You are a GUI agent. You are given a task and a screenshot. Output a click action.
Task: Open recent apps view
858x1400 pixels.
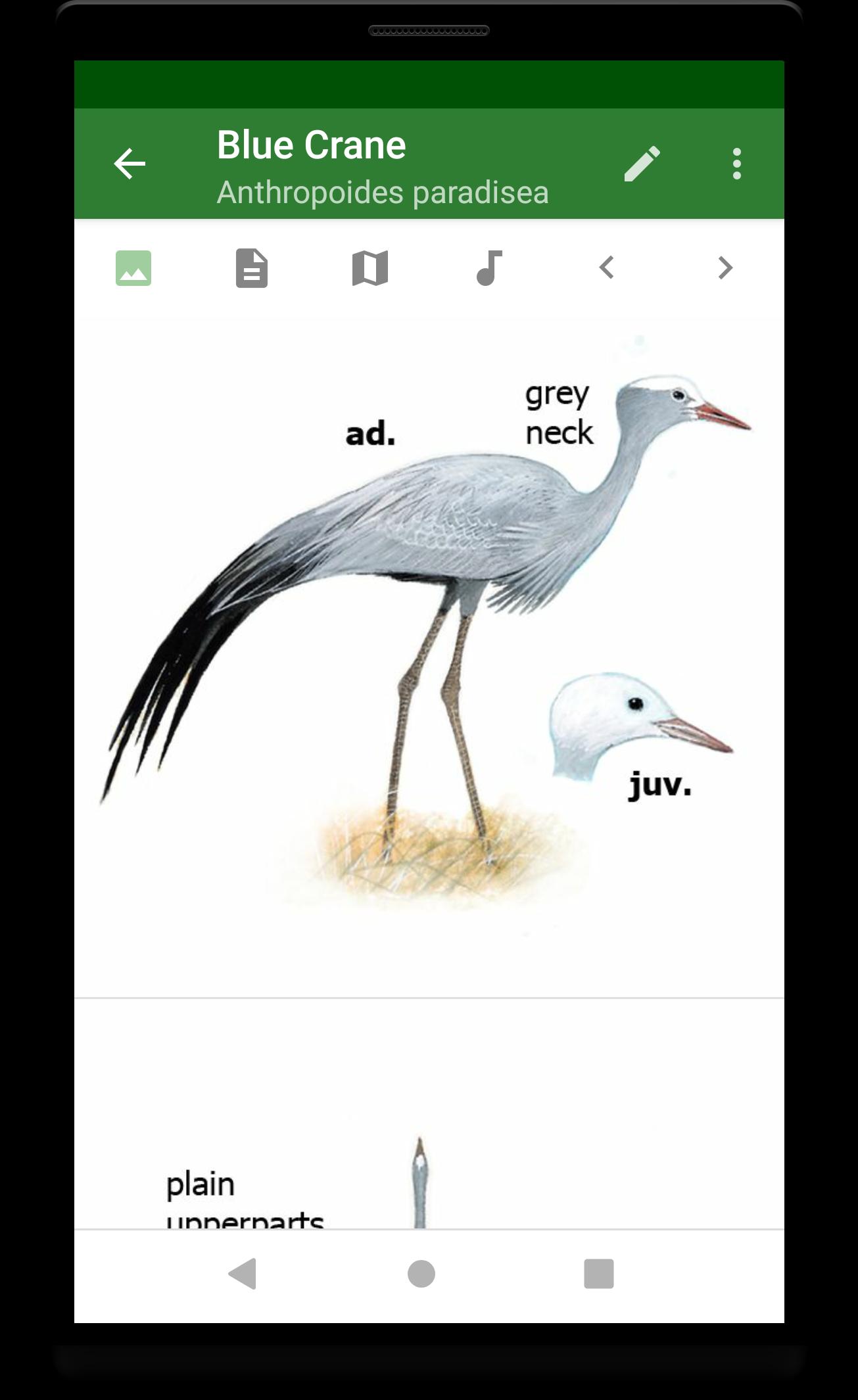[x=598, y=1273]
